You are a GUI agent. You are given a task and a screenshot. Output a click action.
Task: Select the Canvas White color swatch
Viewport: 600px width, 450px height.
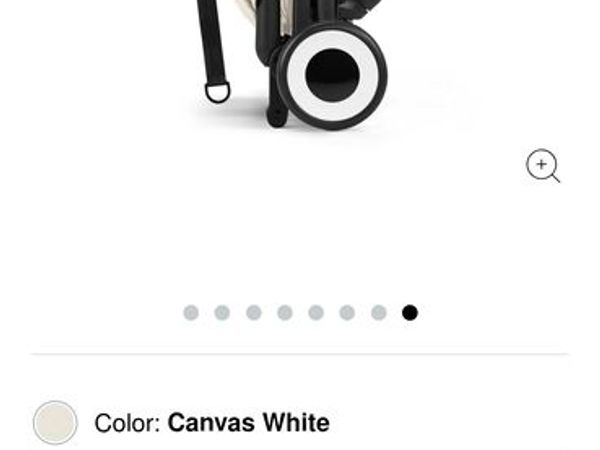point(55,423)
